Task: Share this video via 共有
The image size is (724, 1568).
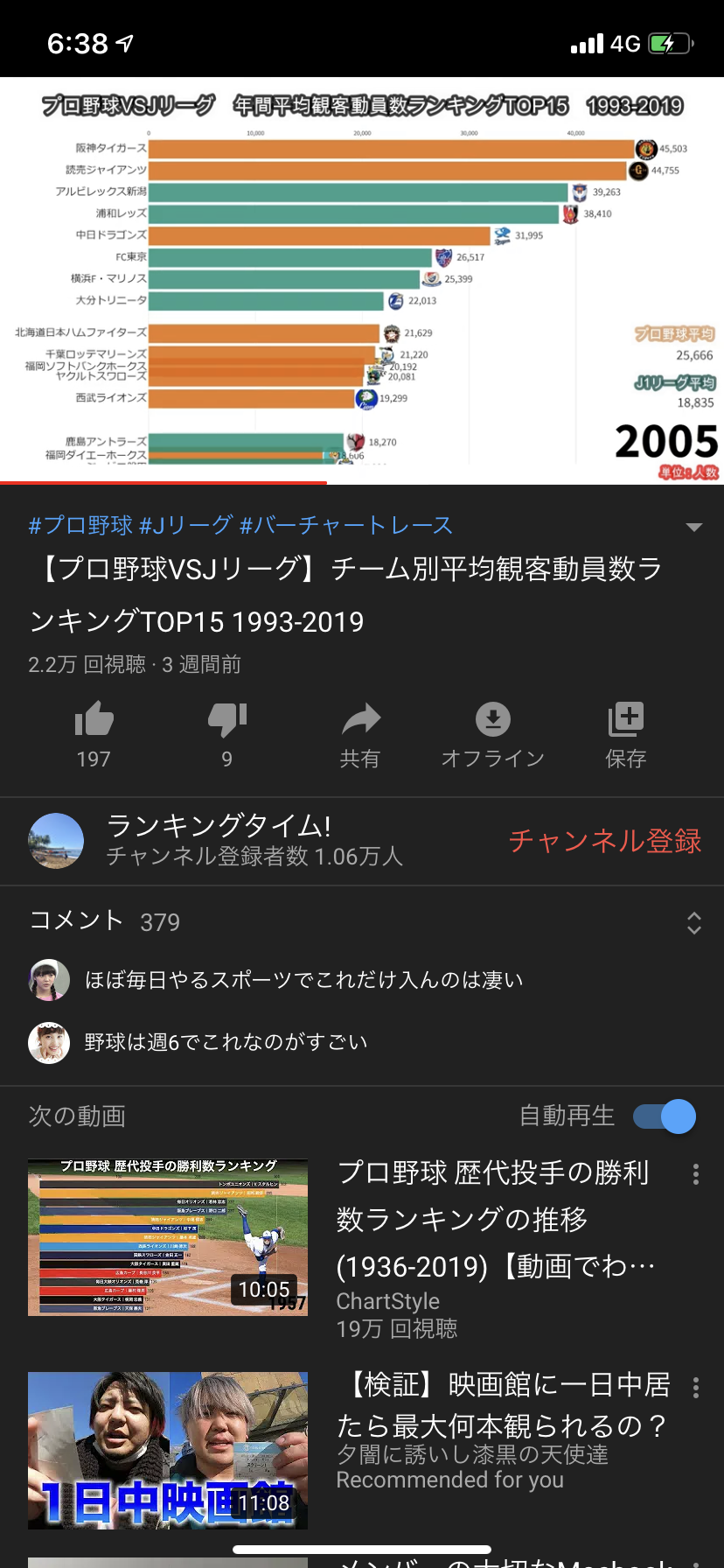Action: [x=360, y=733]
